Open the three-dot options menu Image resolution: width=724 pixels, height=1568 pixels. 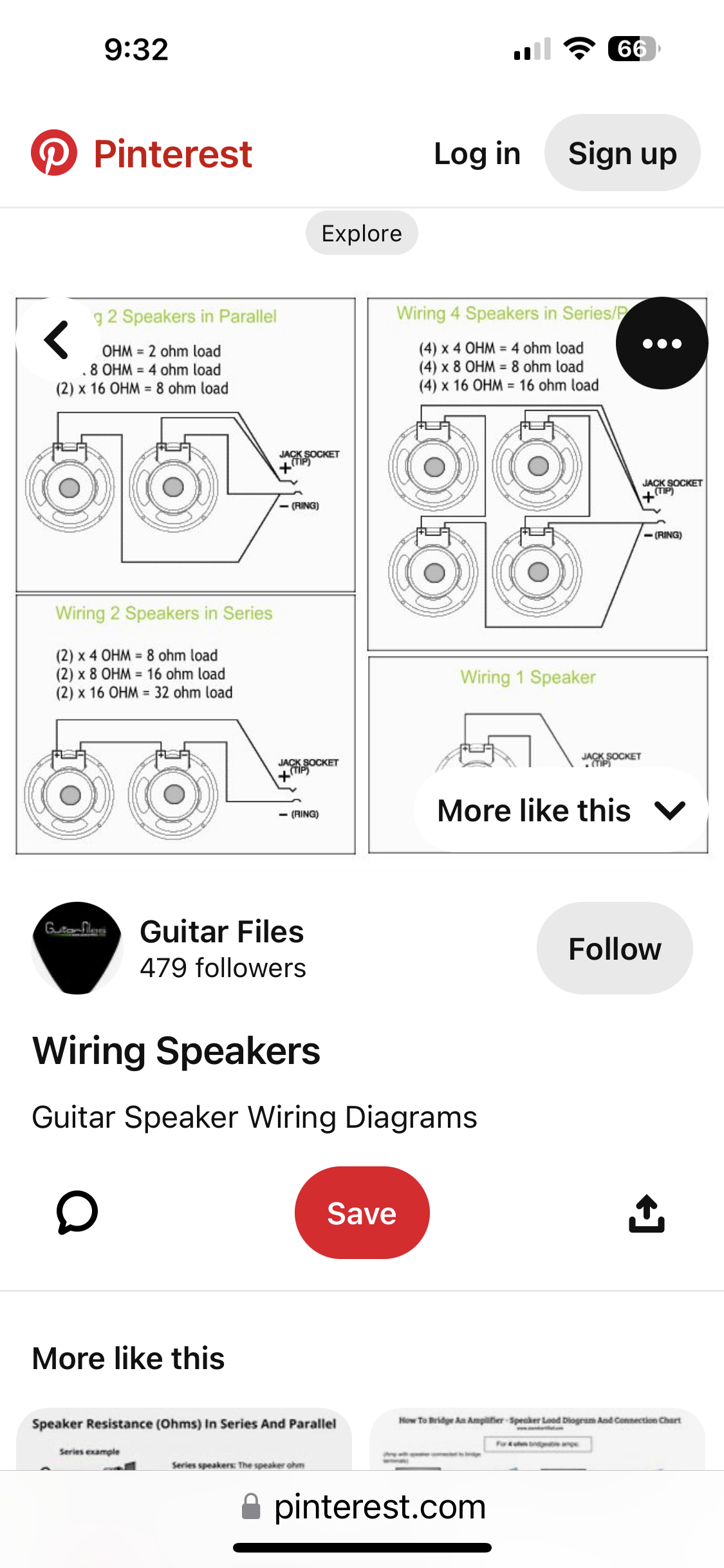[x=662, y=343]
